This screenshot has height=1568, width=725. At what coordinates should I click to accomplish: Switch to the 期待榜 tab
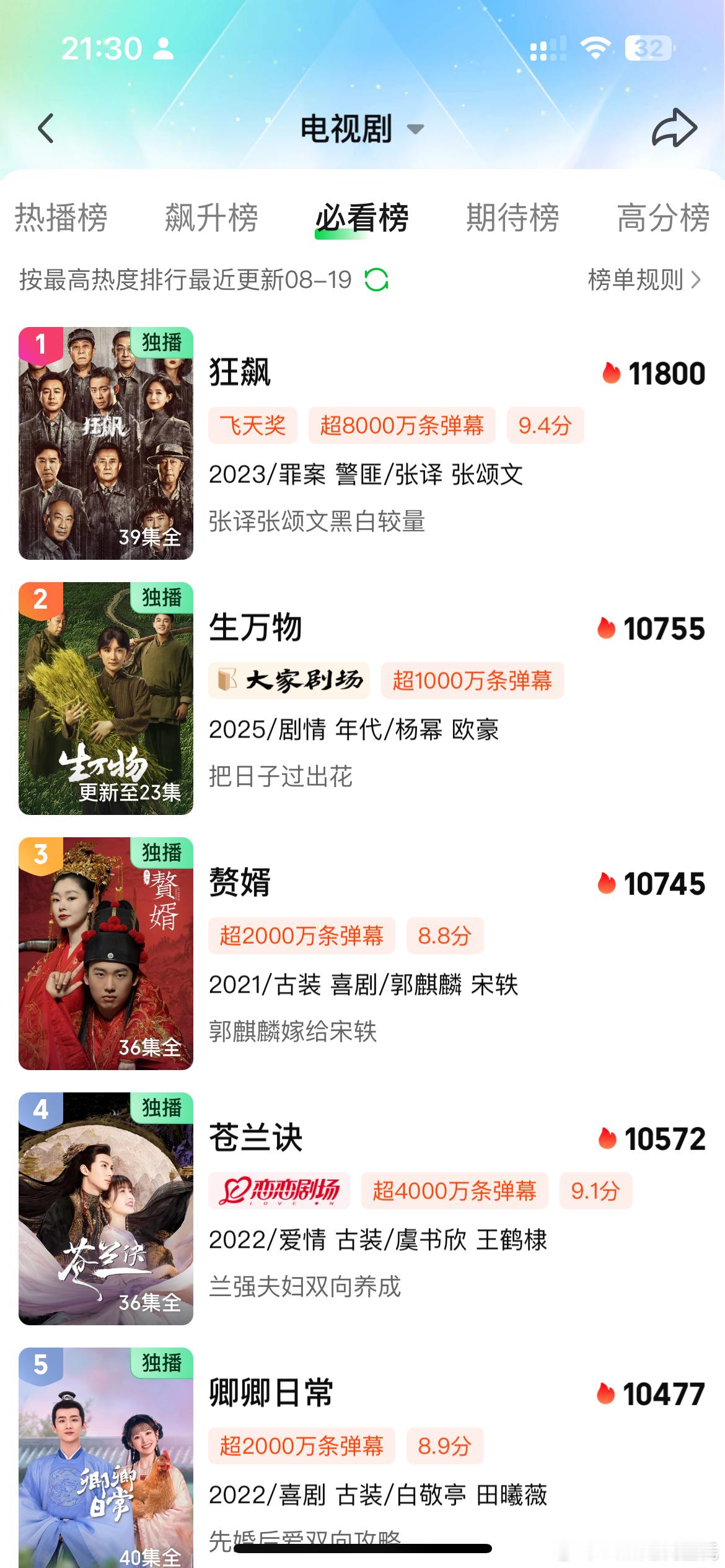(512, 217)
